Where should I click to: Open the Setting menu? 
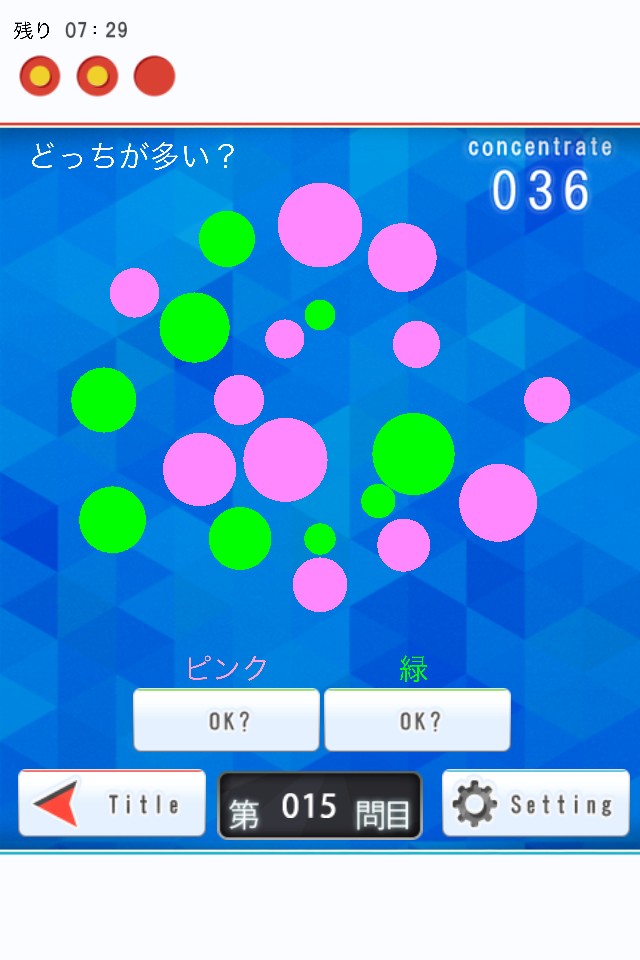[x=535, y=803]
